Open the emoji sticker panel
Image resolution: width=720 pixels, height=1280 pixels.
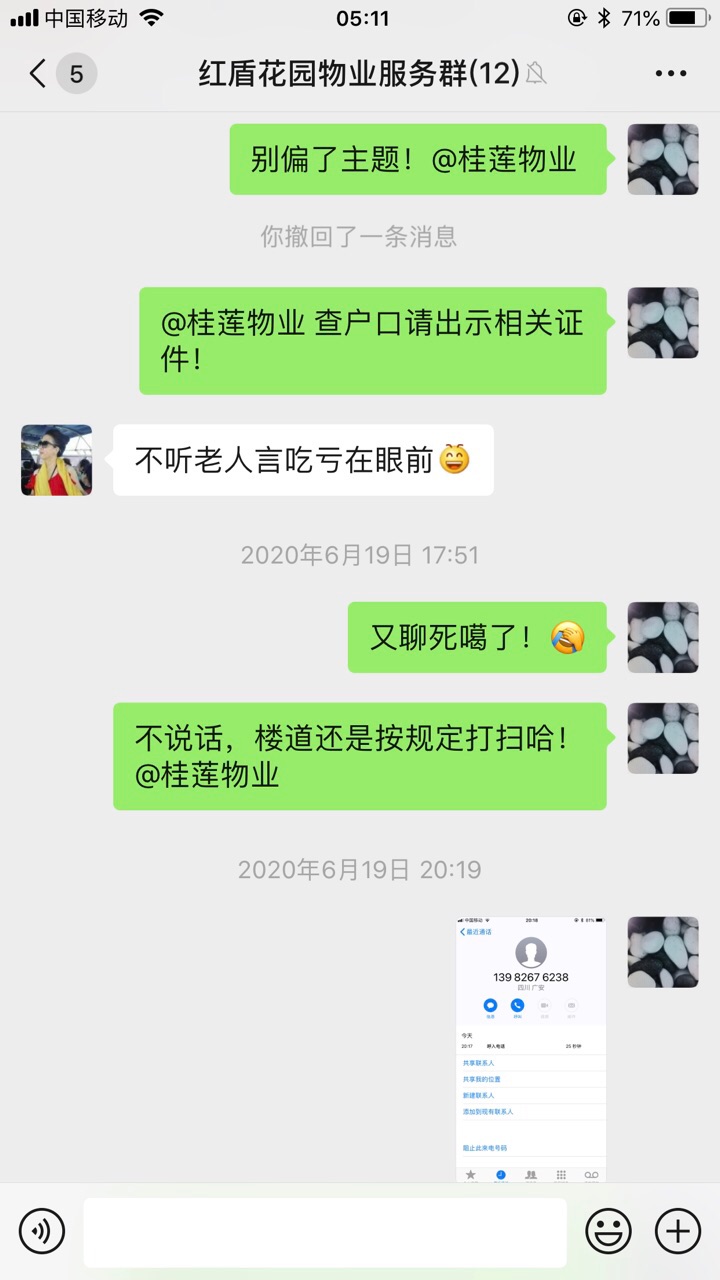click(x=608, y=1230)
